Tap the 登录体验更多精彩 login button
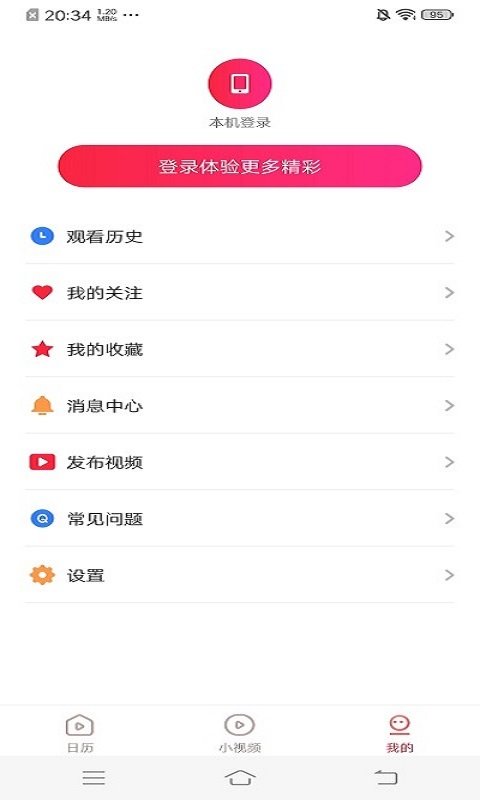The width and height of the screenshot is (480, 800). coord(240,166)
